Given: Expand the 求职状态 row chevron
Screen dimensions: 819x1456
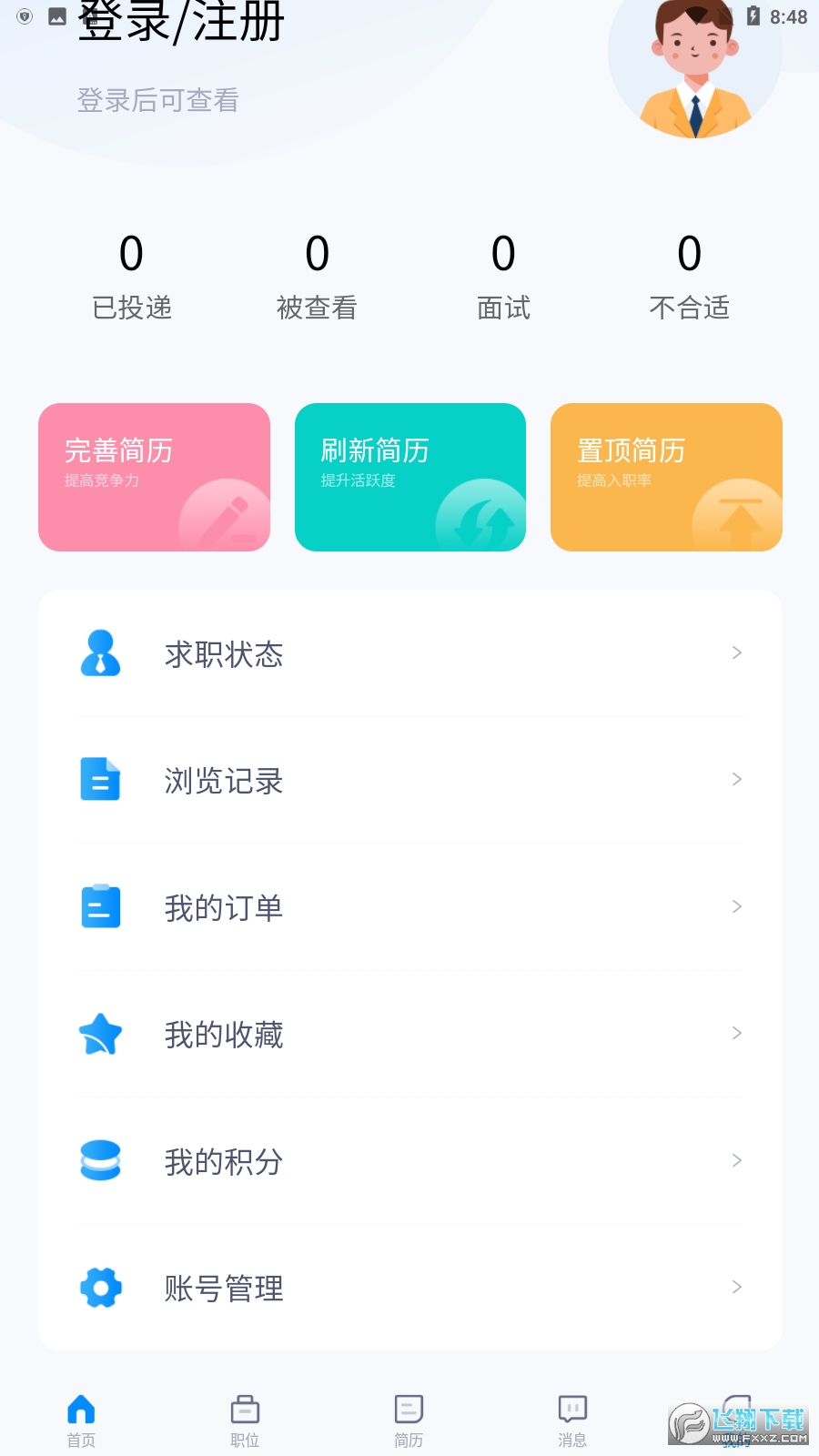Looking at the screenshot, I should coord(737,653).
